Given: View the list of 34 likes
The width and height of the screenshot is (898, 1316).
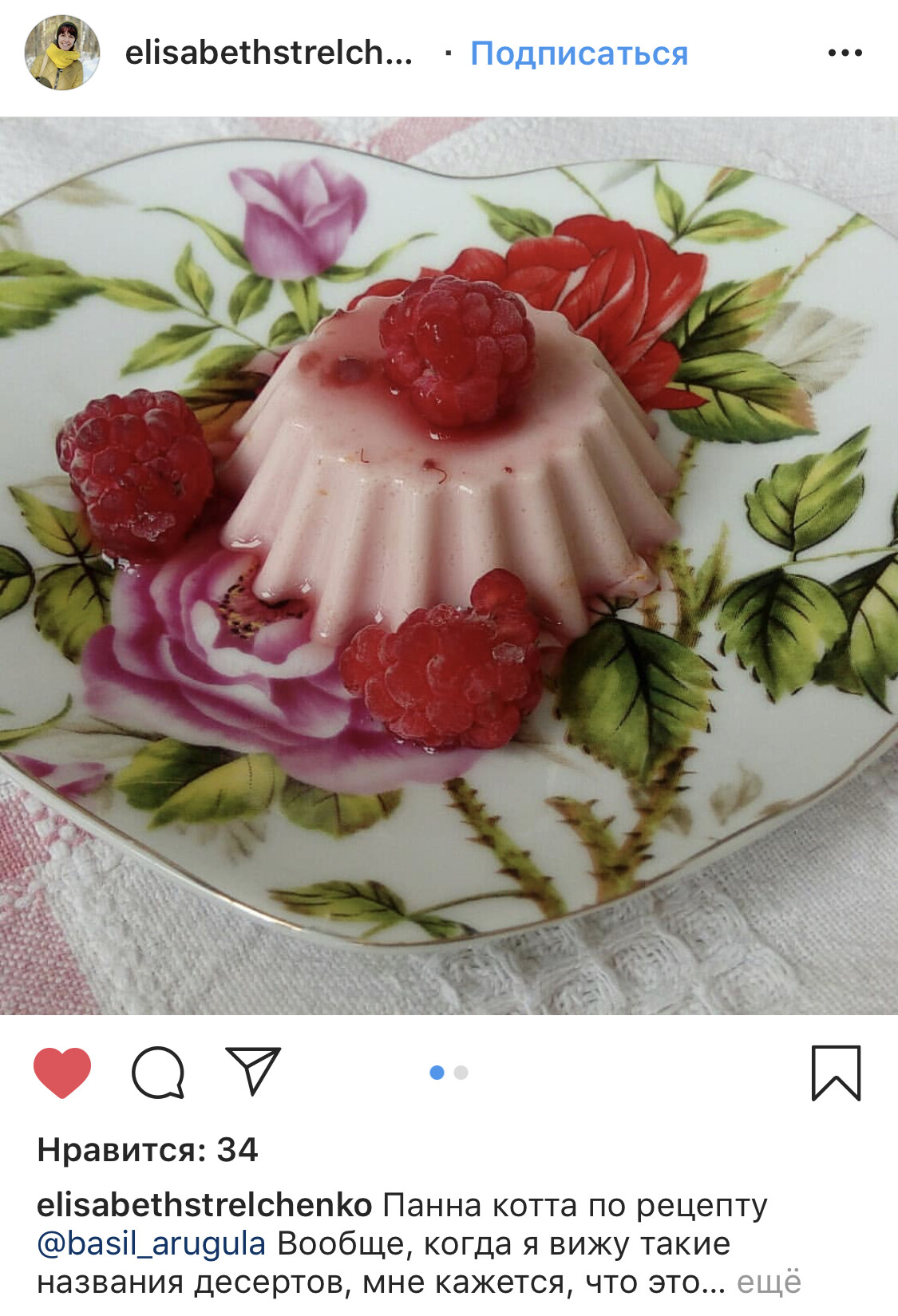Looking at the screenshot, I should tap(148, 1150).
